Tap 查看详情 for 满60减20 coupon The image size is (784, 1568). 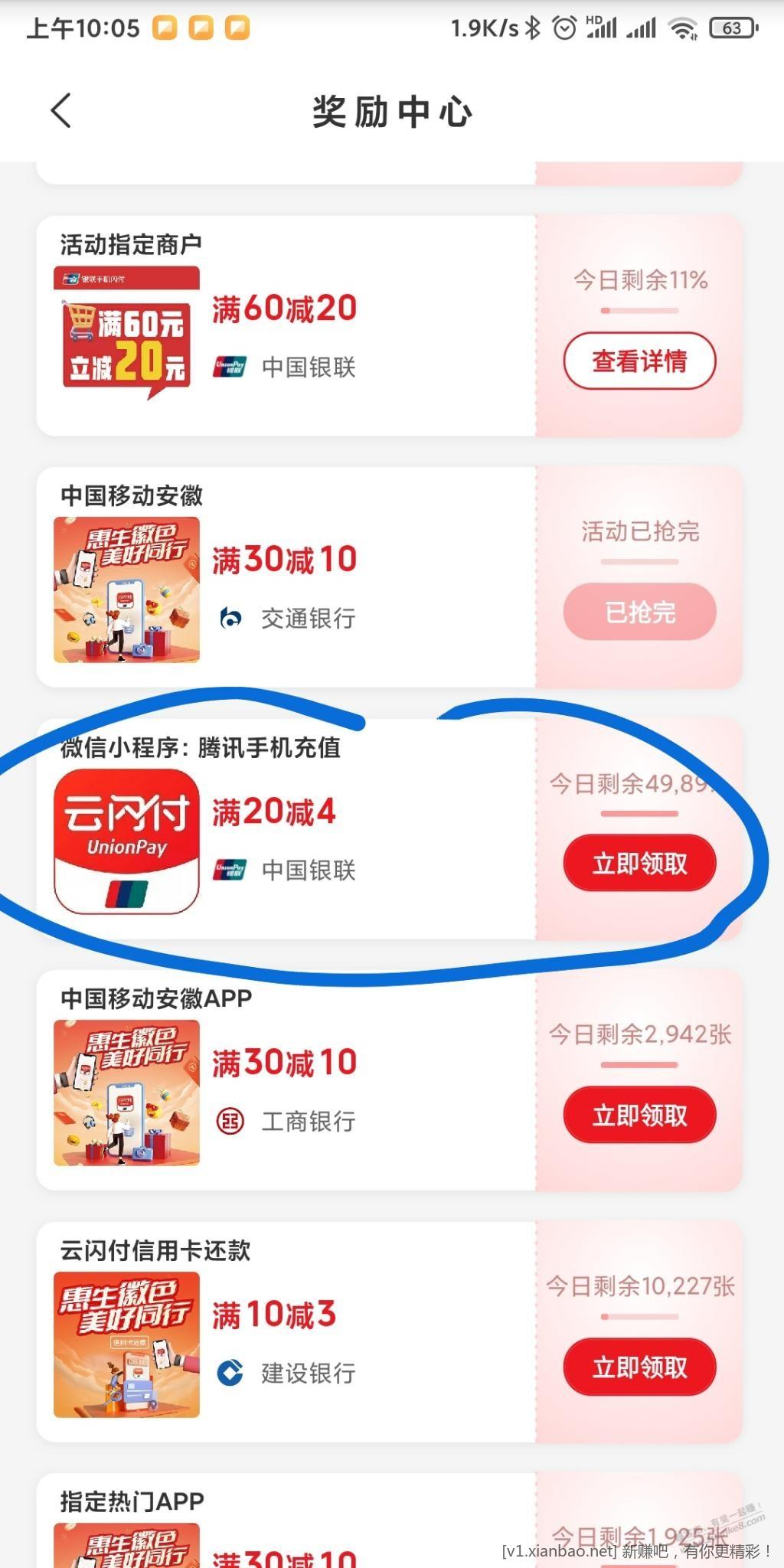tap(639, 361)
